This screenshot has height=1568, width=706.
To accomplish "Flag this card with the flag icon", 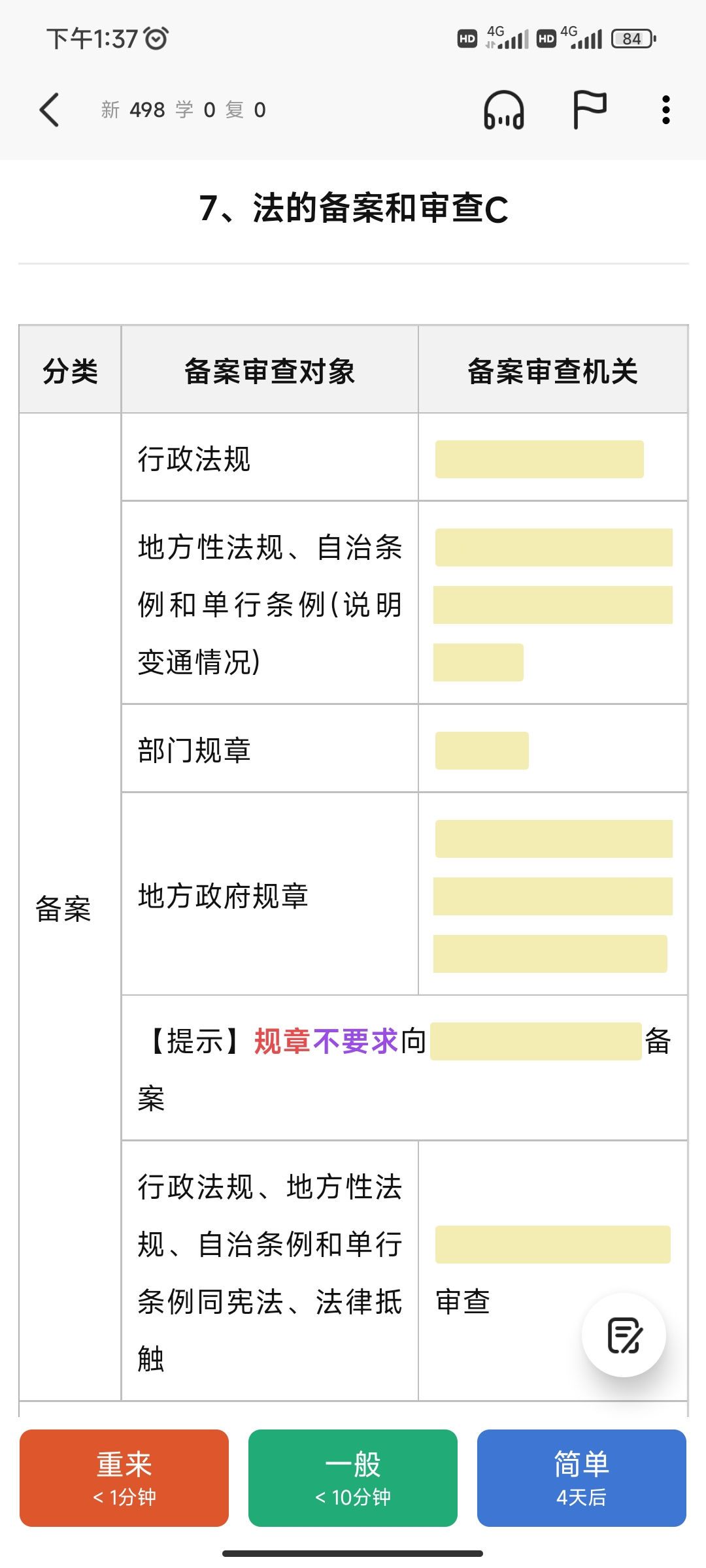I will click(590, 110).
